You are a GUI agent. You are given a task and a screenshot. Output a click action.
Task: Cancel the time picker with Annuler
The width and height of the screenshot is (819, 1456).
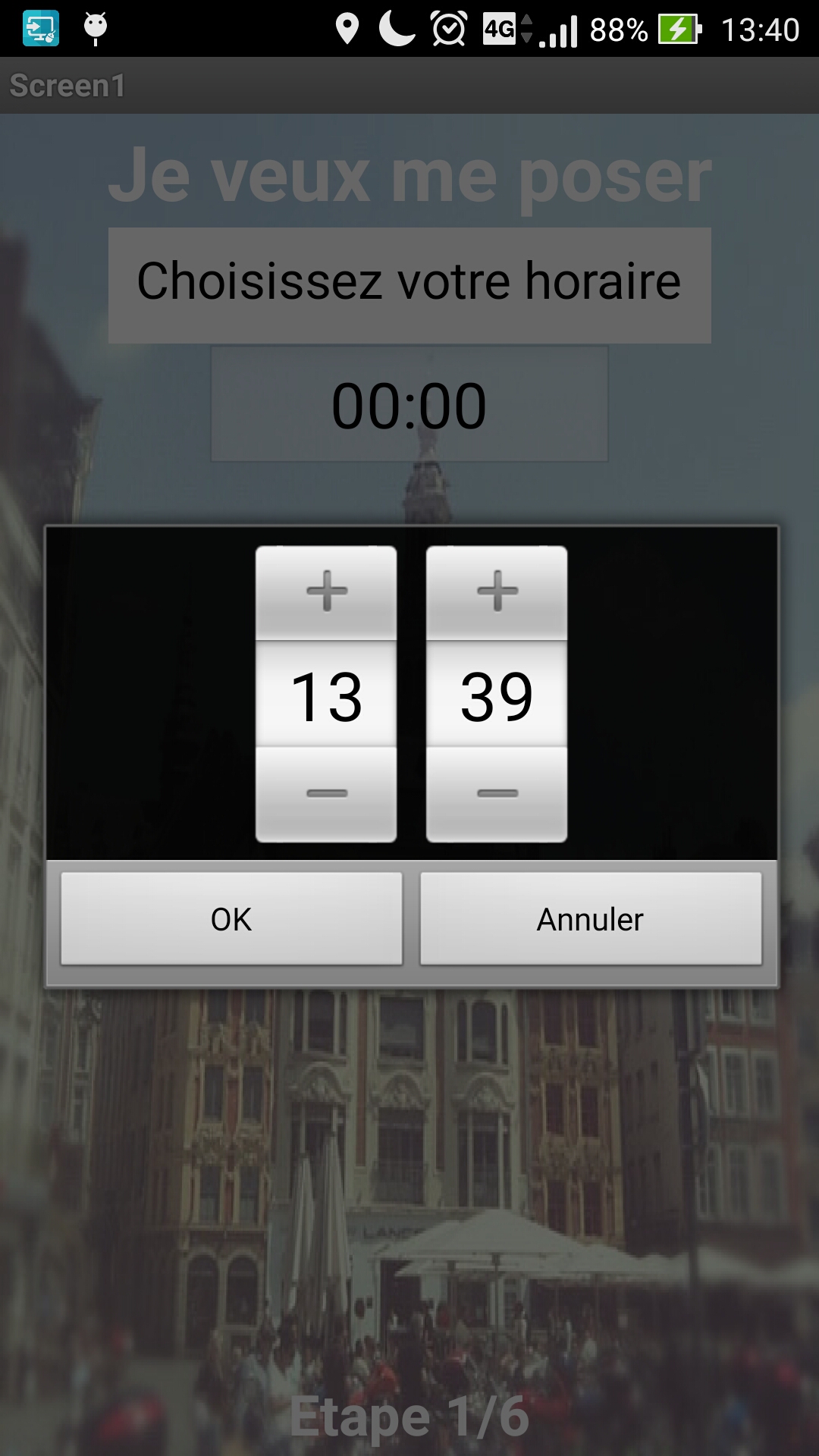[x=590, y=919]
